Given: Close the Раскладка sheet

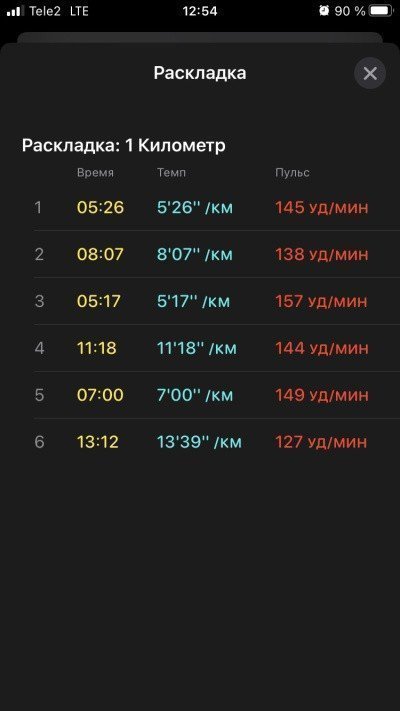Looking at the screenshot, I should click(x=370, y=73).
